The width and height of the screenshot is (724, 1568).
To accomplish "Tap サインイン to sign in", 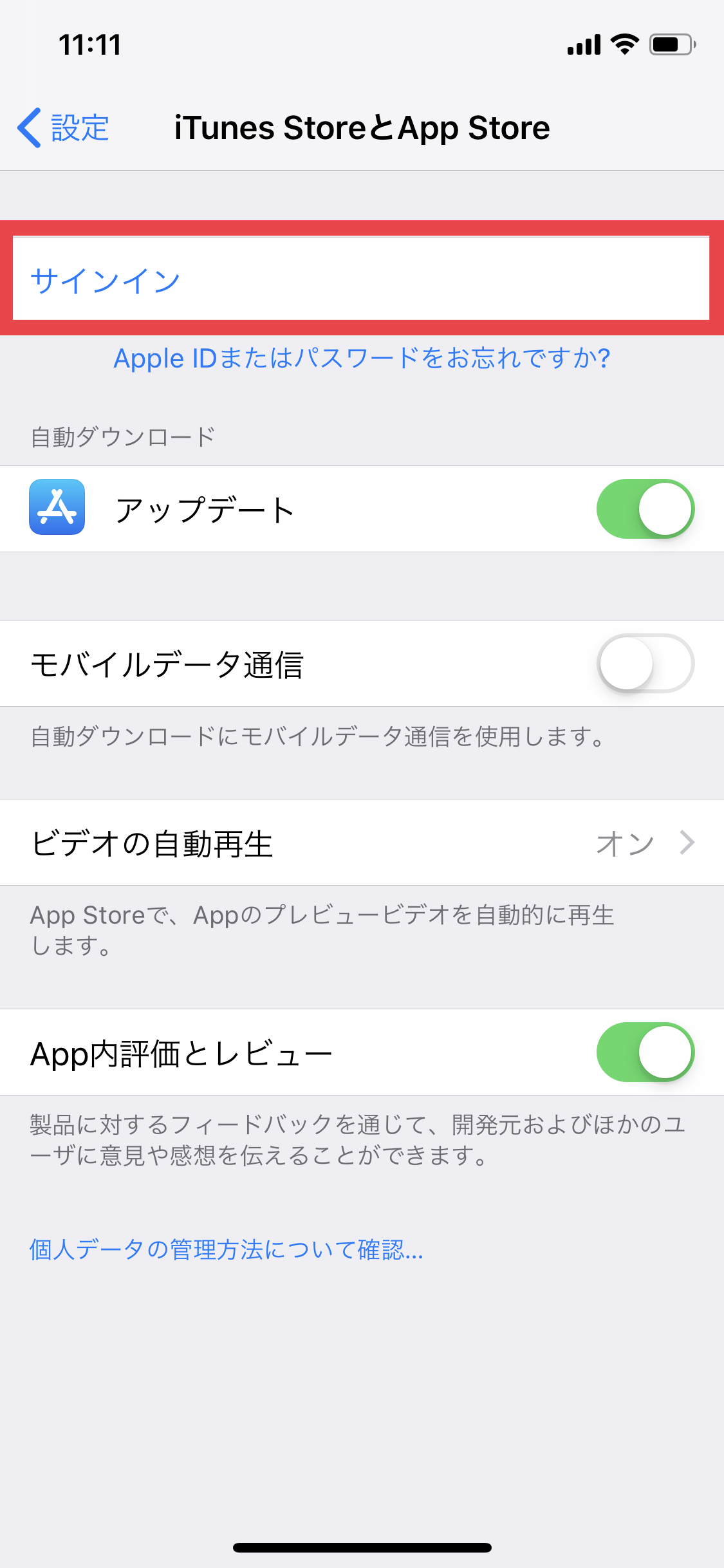I will (362, 279).
